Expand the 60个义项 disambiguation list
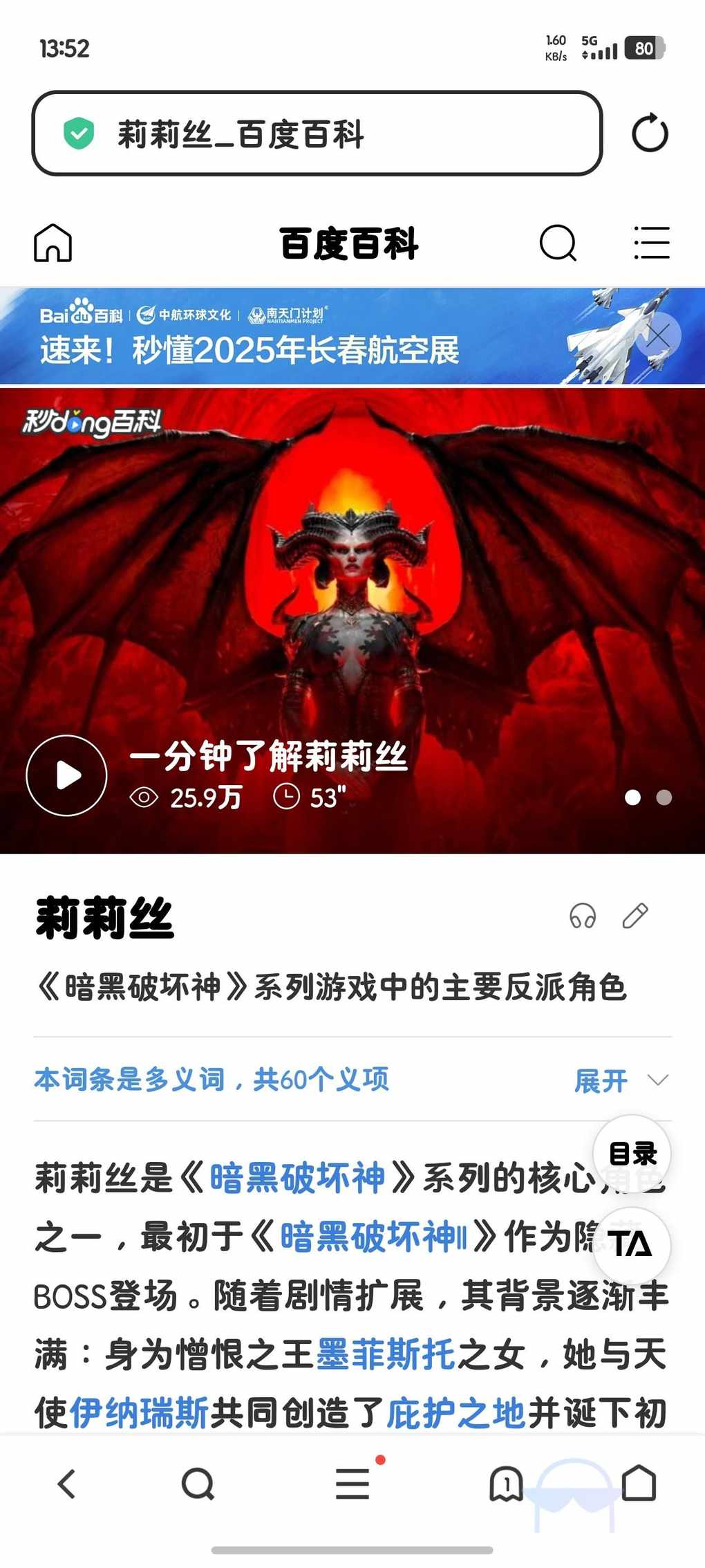 pos(620,1080)
